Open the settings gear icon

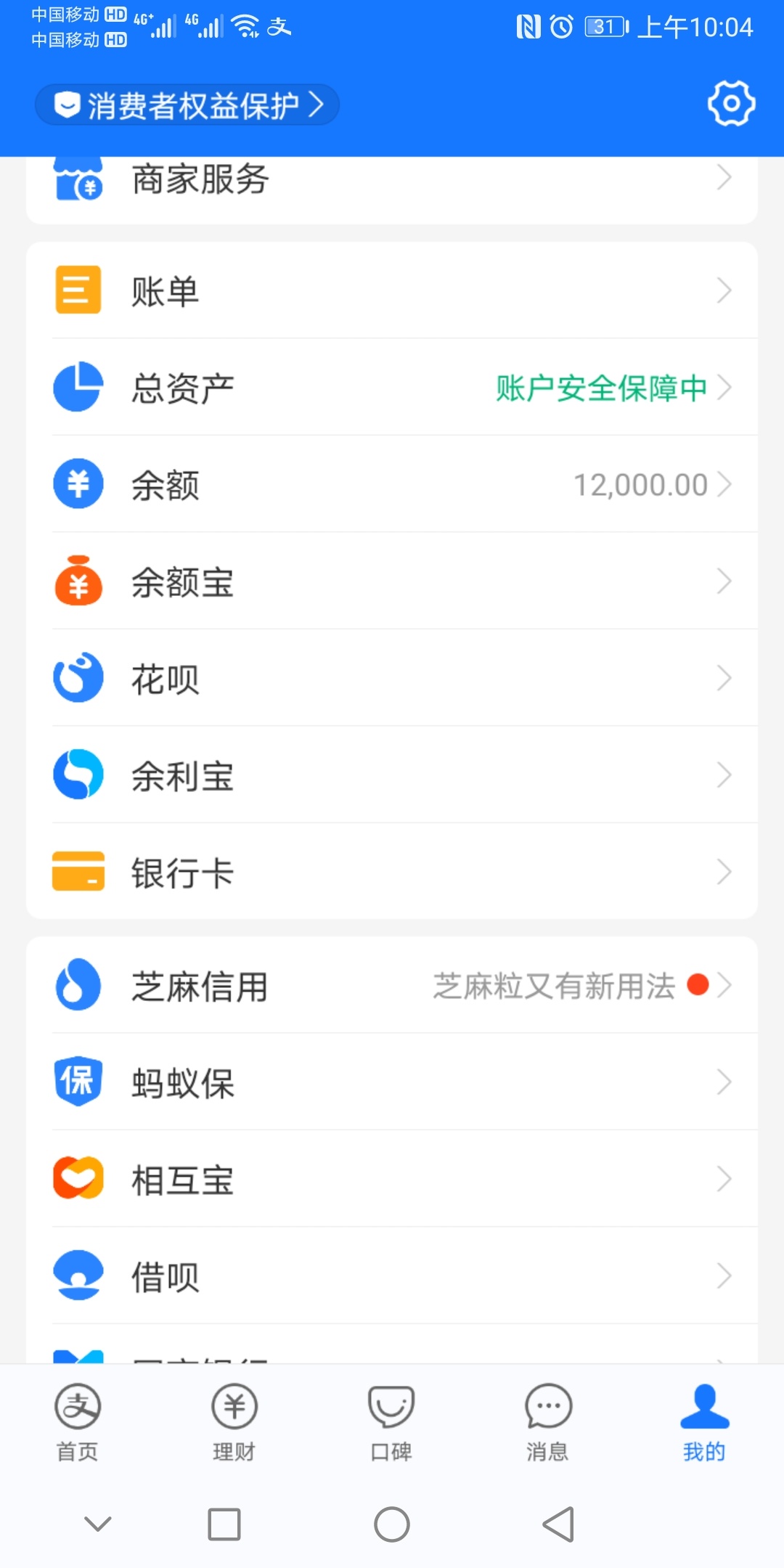731,104
